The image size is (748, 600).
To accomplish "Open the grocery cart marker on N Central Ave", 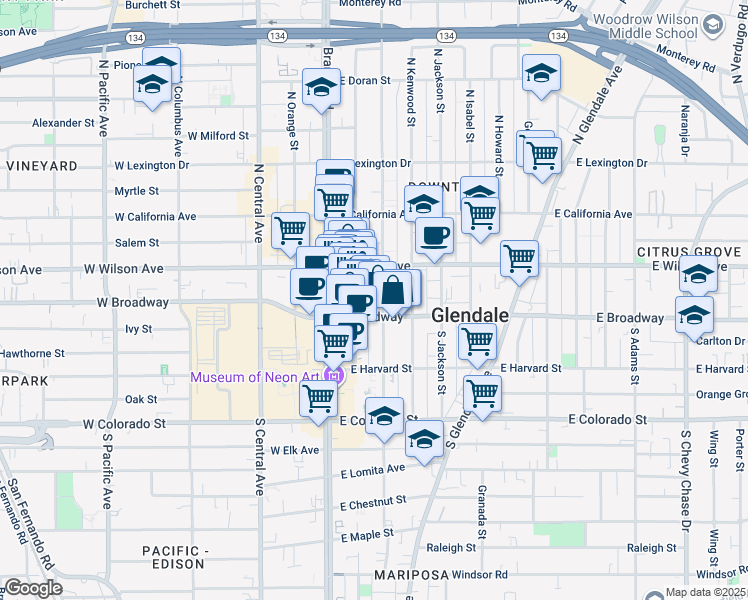I will click(x=290, y=229).
